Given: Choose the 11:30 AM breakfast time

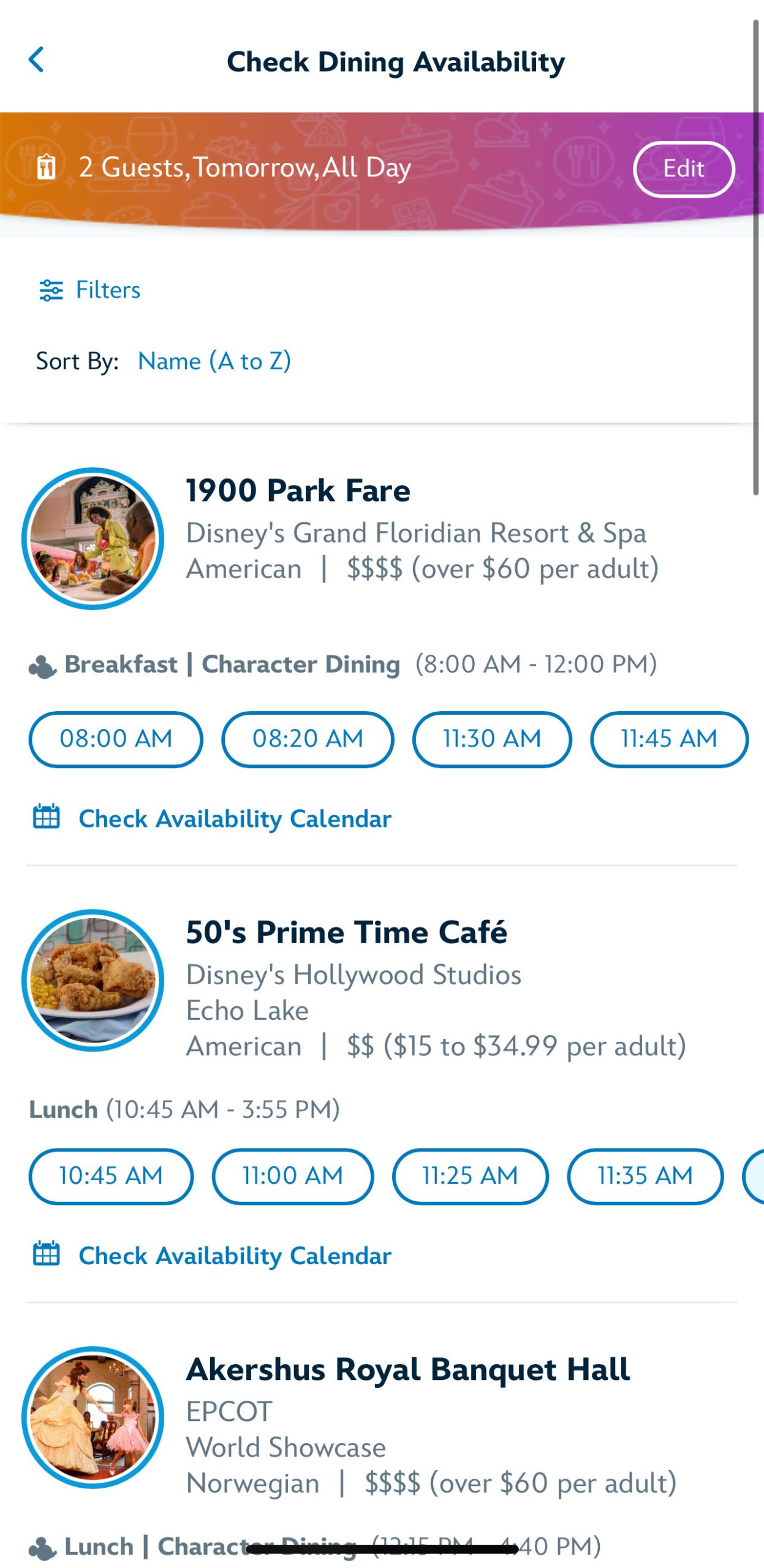Looking at the screenshot, I should pyautogui.click(x=492, y=739).
